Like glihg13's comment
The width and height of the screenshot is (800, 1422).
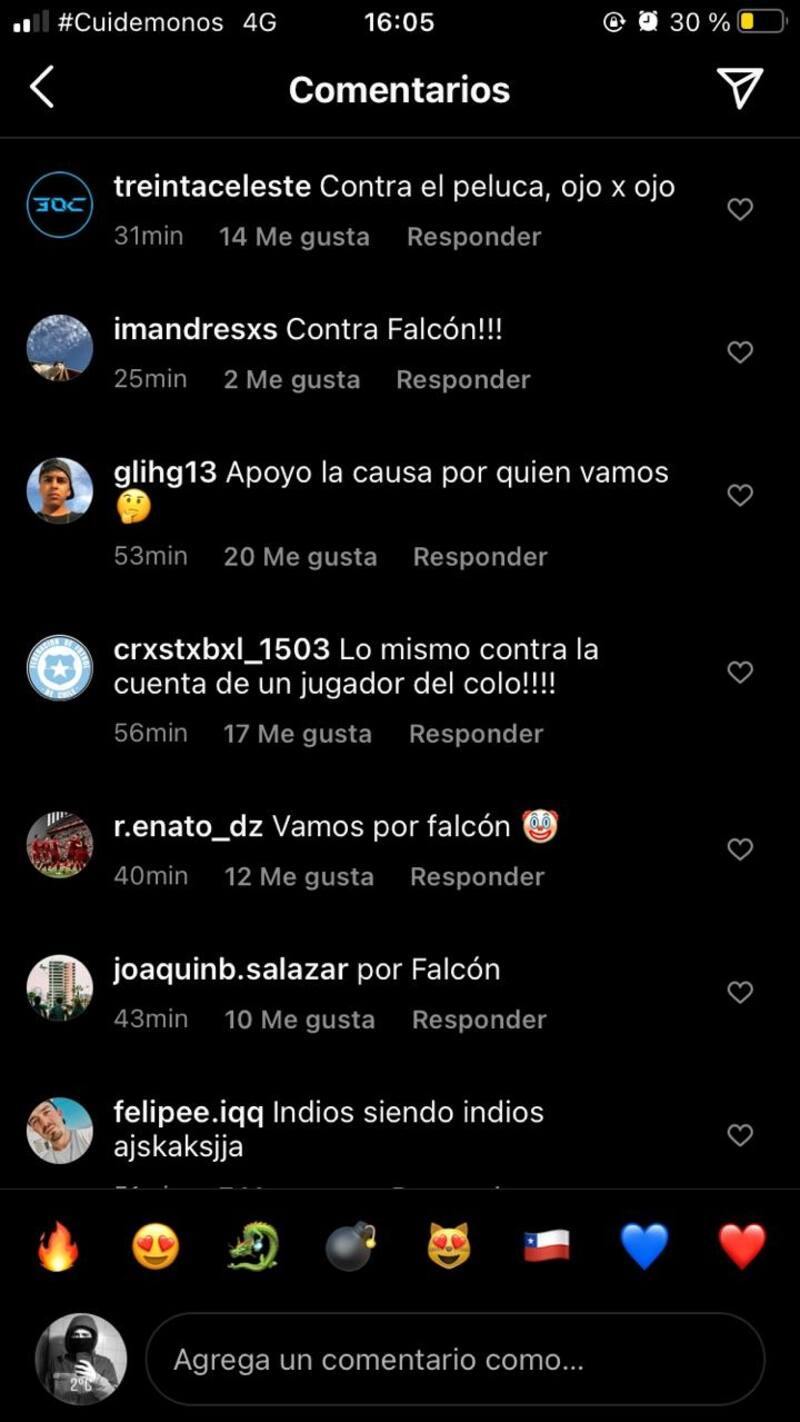(739, 495)
